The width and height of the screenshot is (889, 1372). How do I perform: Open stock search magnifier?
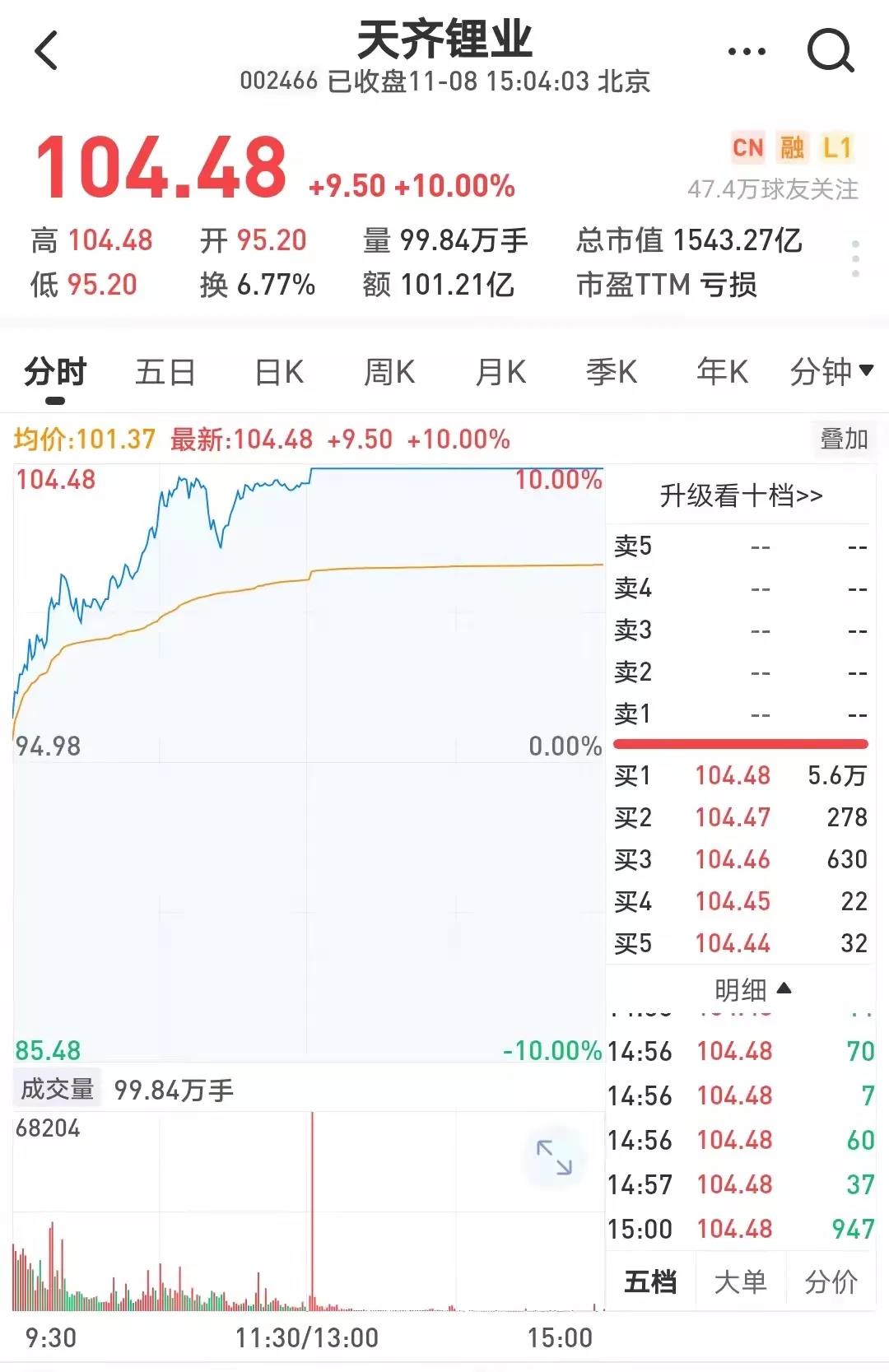coord(830,51)
